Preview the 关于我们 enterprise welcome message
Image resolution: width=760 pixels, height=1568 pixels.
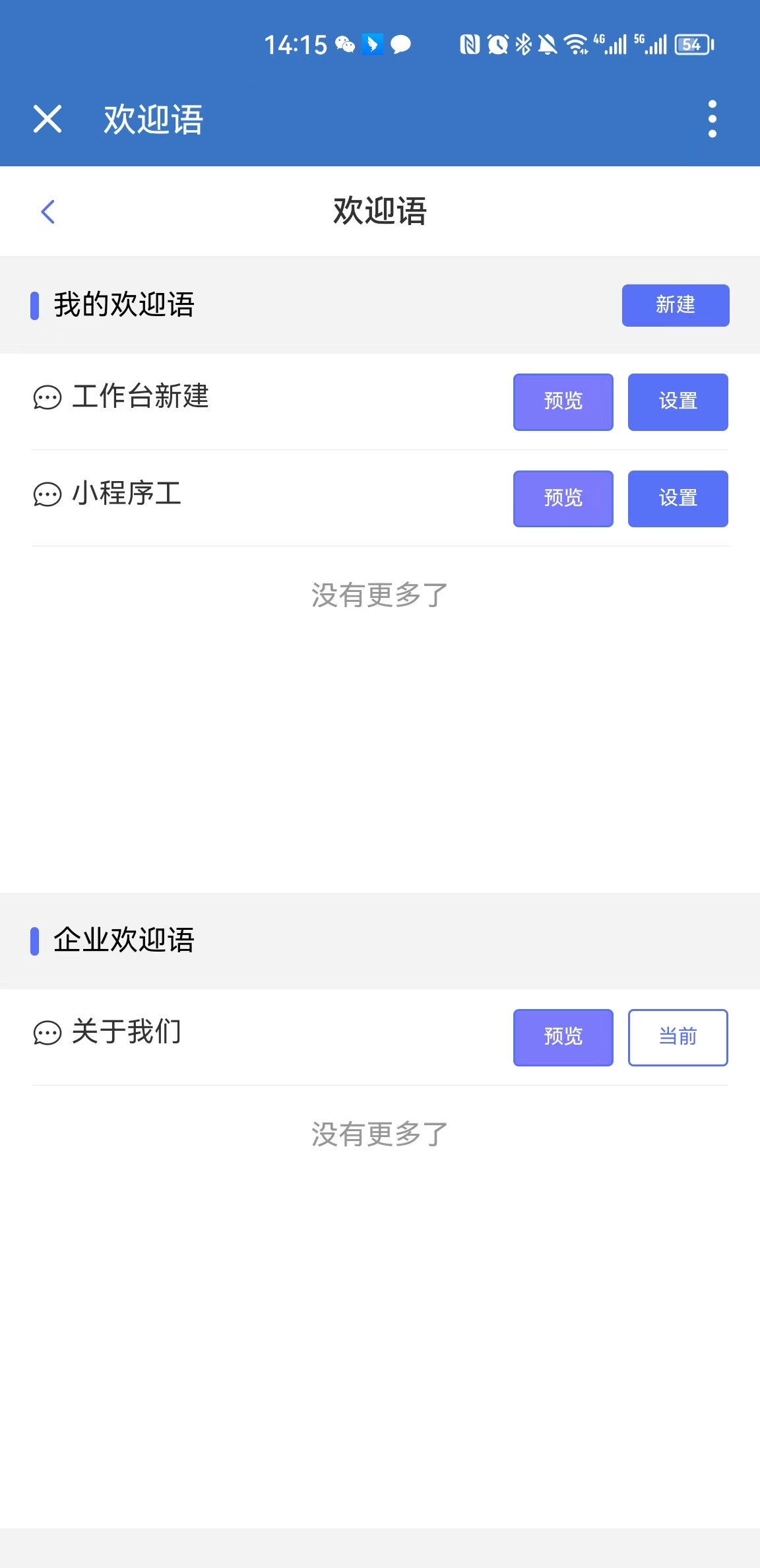(x=562, y=1037)
